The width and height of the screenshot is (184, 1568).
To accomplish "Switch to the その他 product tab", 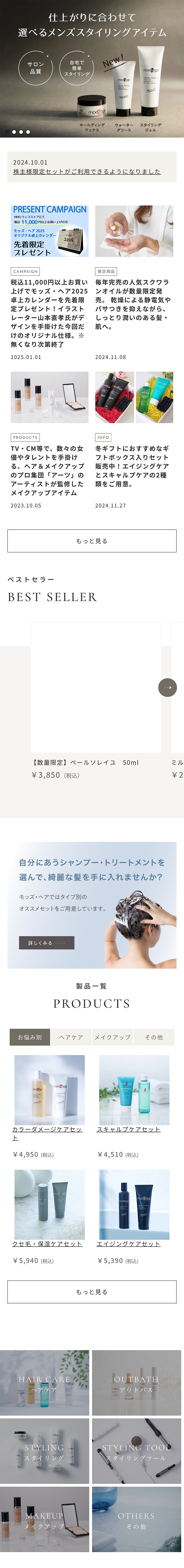I will pos(154,1037).
